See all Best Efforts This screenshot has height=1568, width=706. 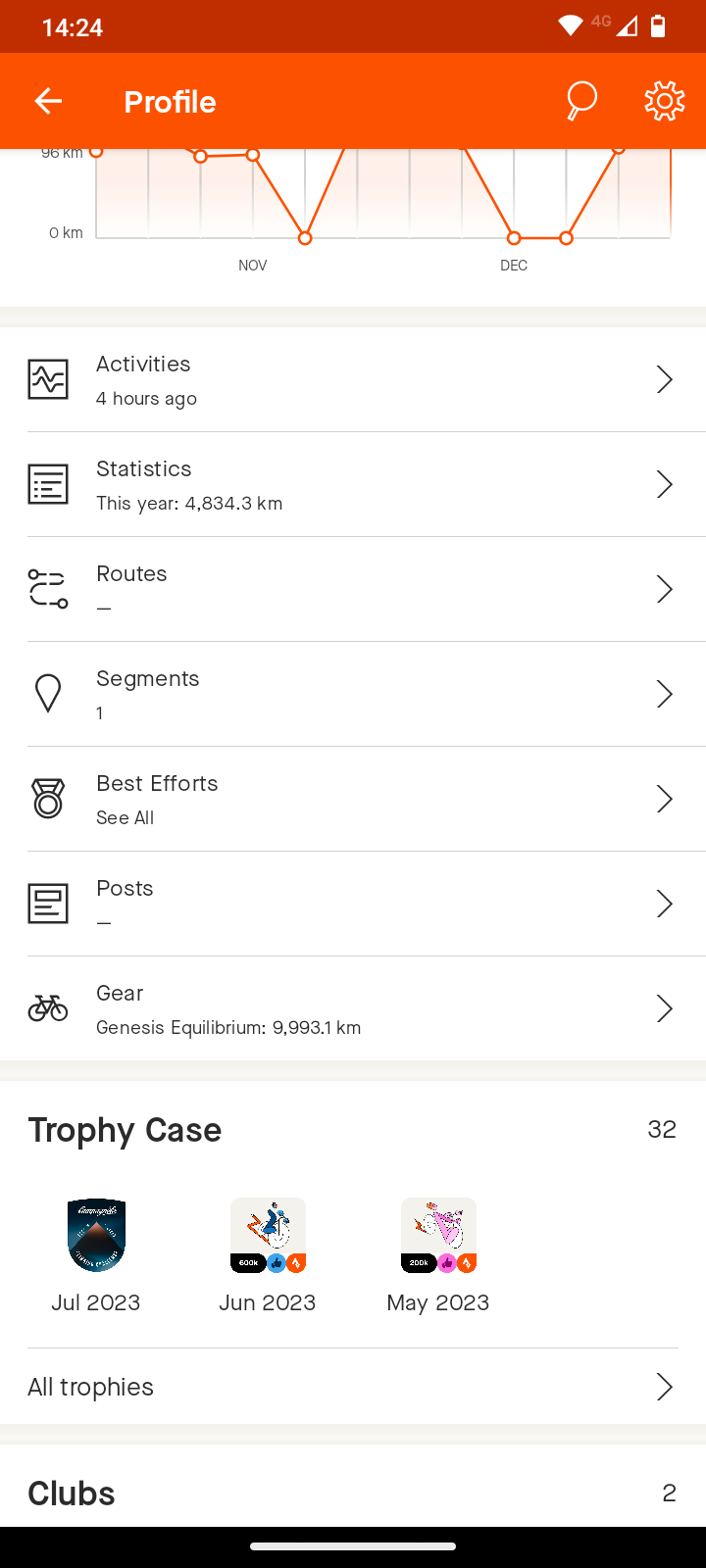pyautogui.click(x=353, y=799)
